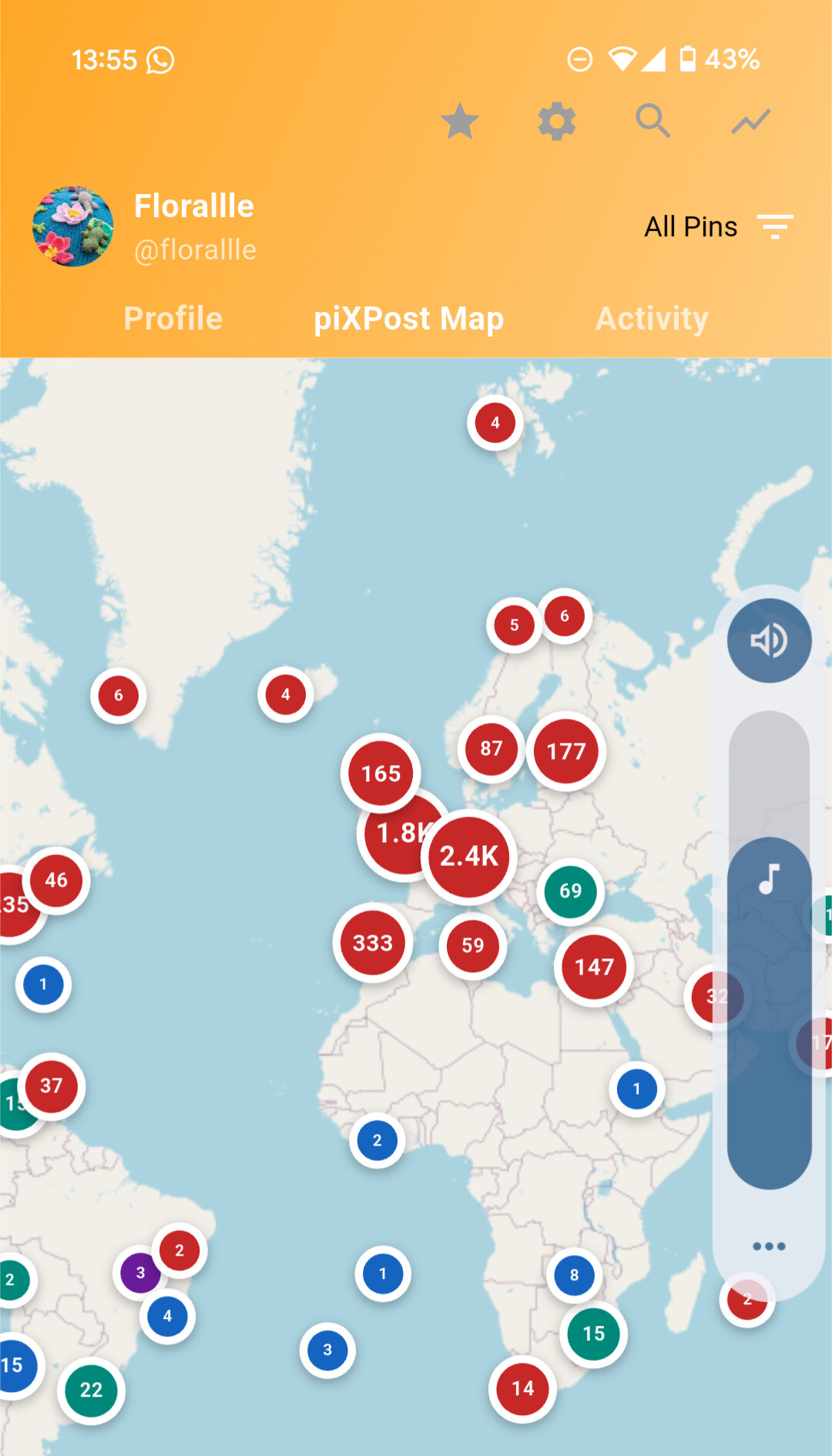Screen dimensions: 832x1456
Task: Open more volume options (three dots)
Action: (769, 1246)
